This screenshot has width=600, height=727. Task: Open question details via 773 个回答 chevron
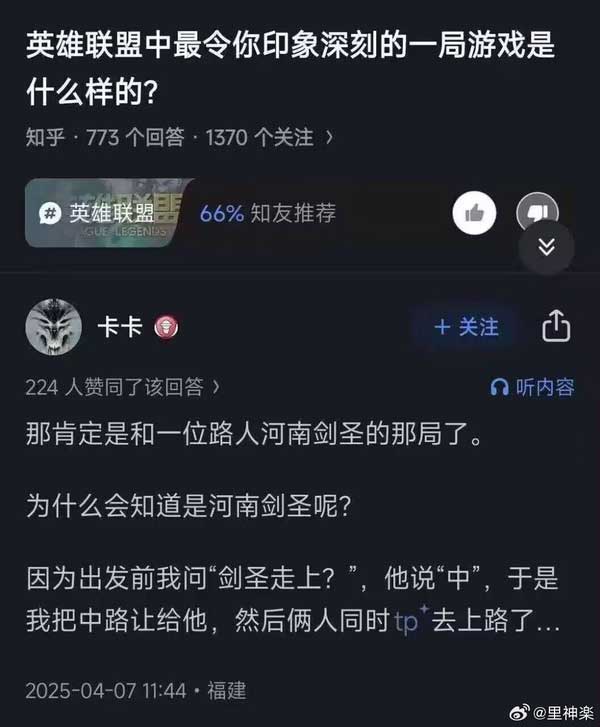click(331, 138)
